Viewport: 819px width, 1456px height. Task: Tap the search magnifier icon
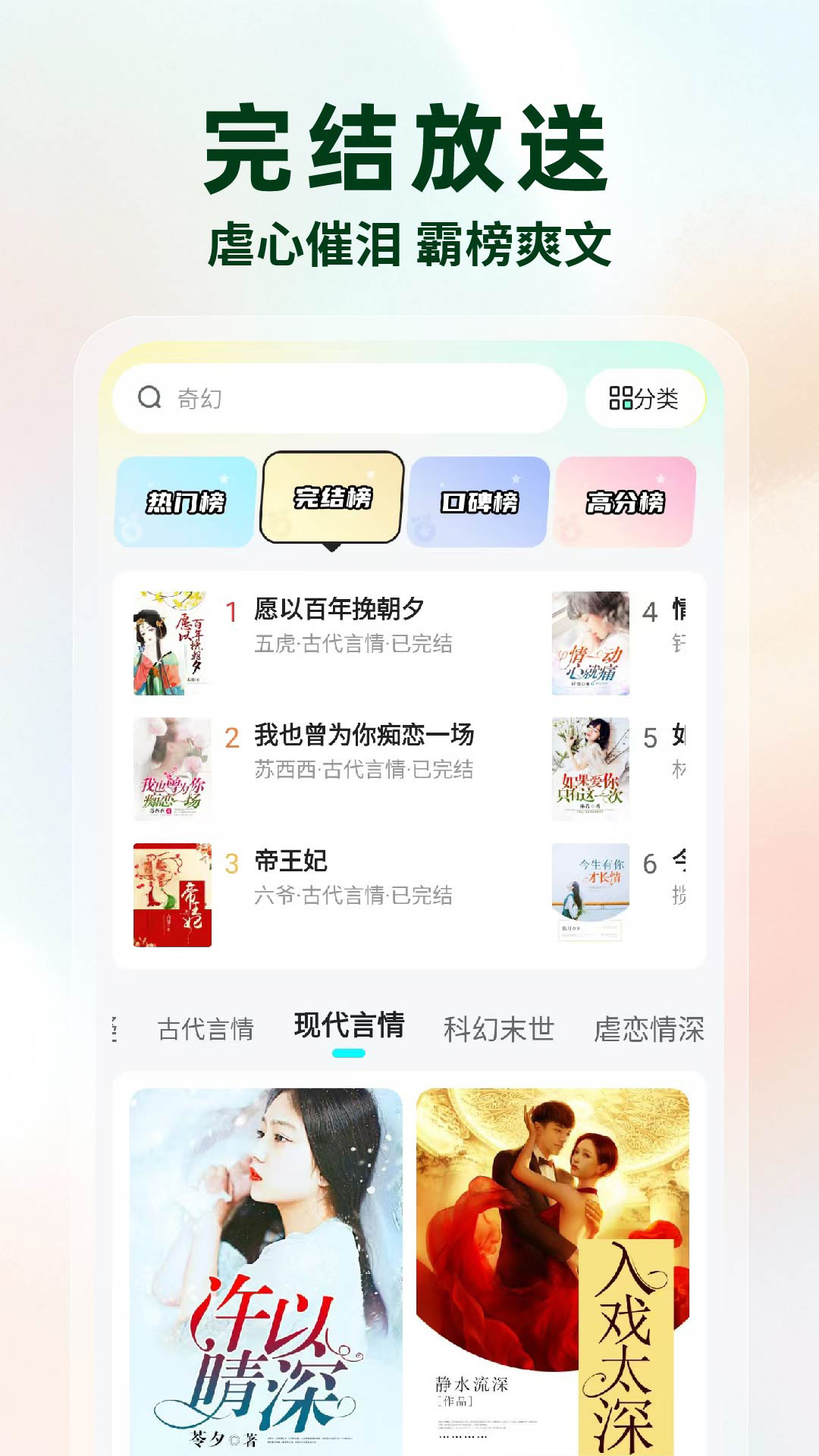click(x=149, y=396)
